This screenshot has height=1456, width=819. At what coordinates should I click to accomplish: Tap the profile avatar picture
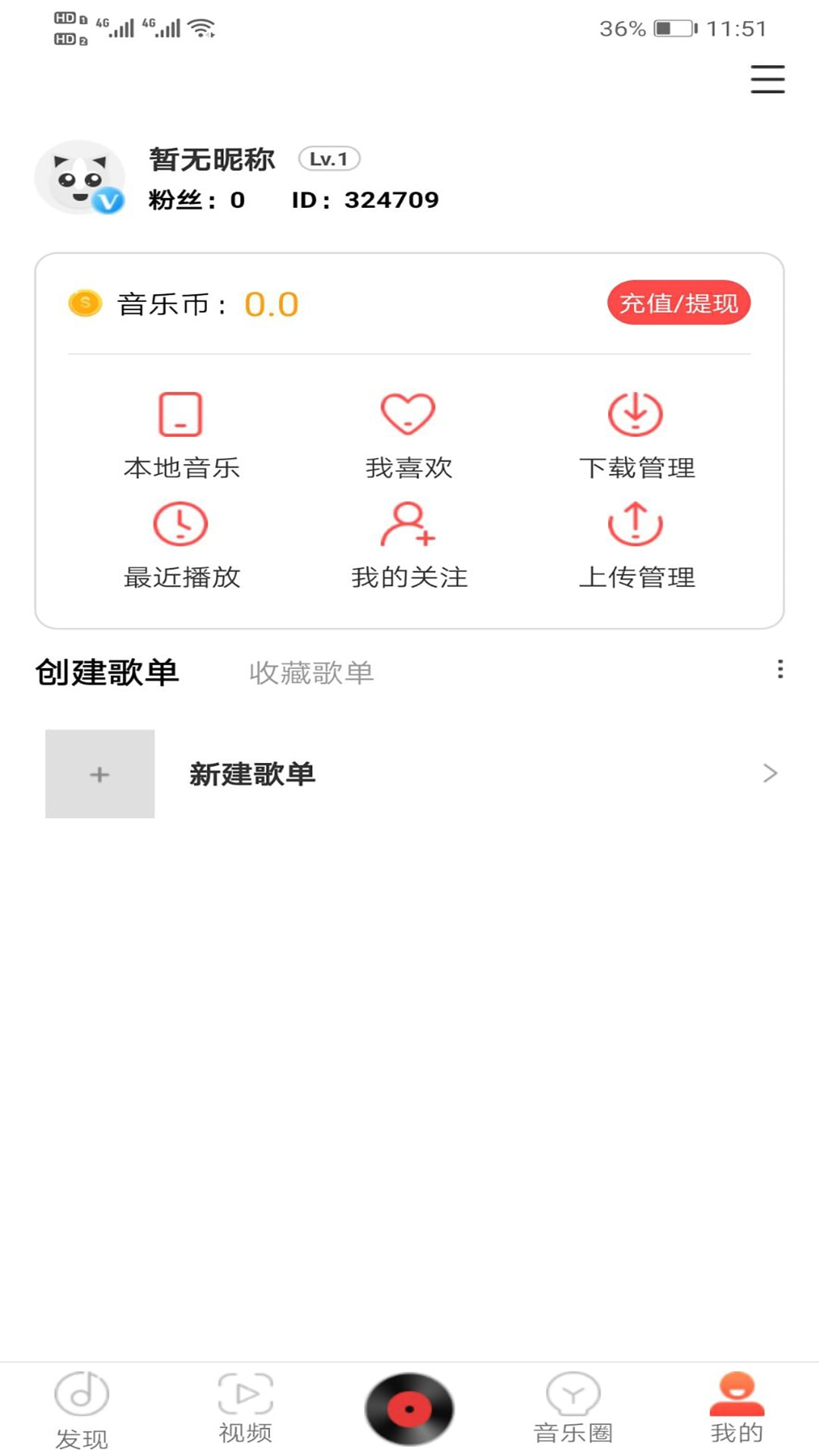[x=80, y=177]
